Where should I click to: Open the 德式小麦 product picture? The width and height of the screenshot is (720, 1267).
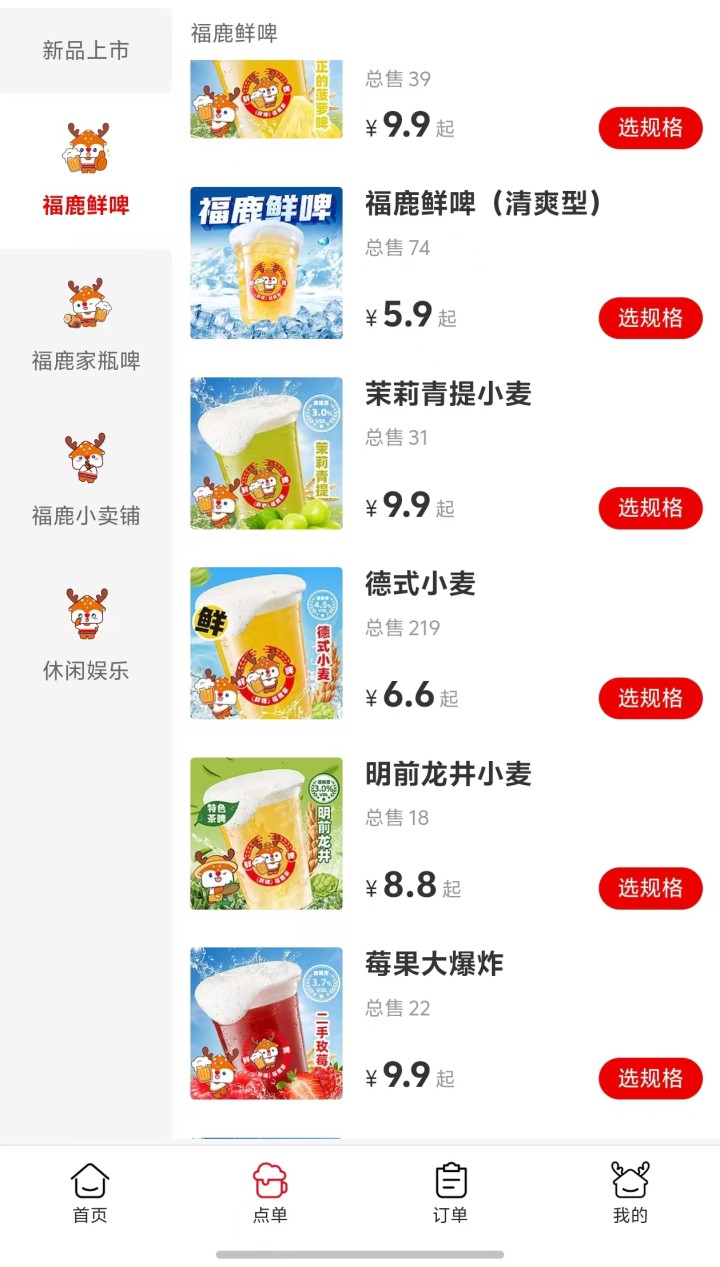pyautogui.click(x=266, y=643)
